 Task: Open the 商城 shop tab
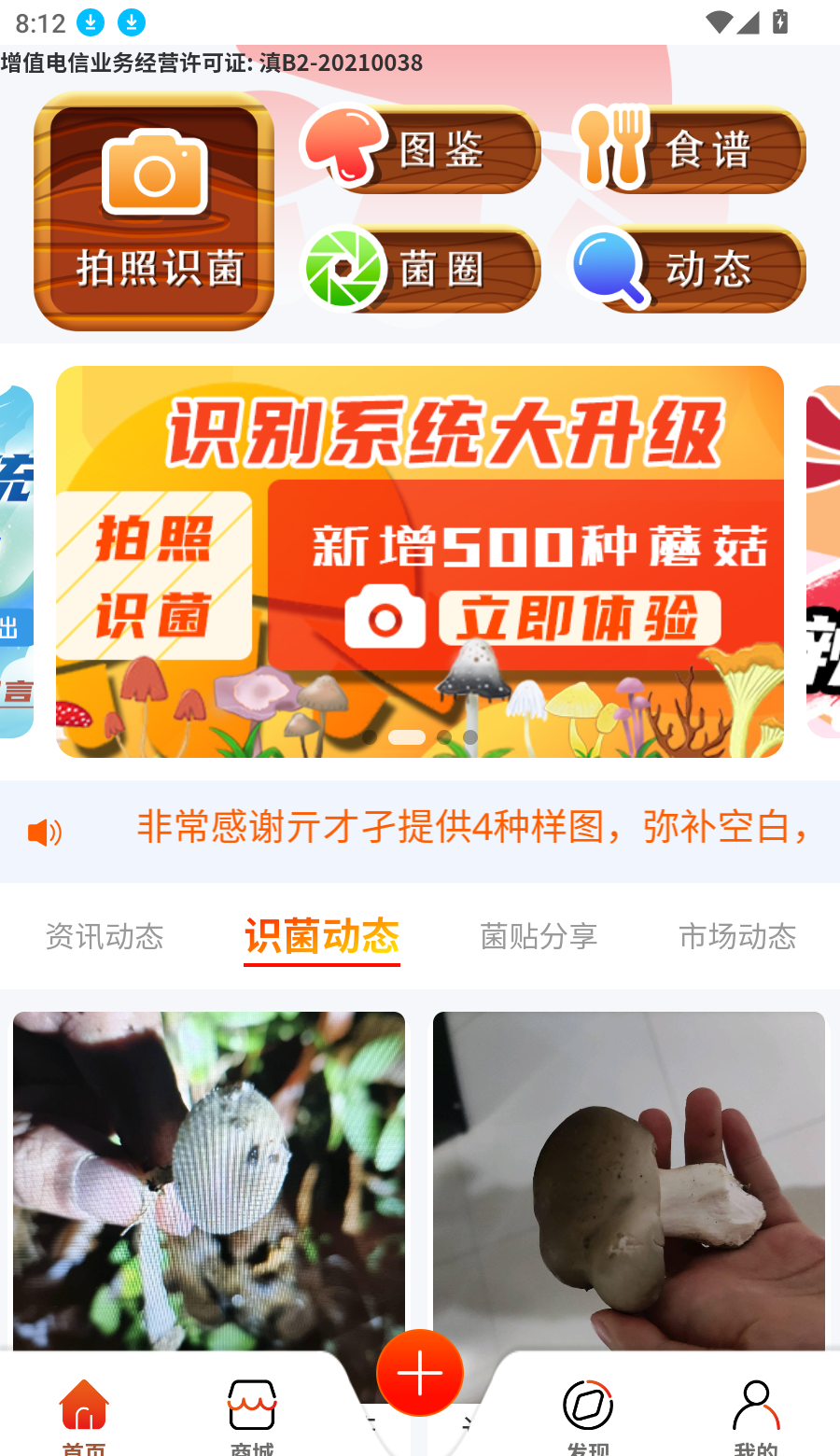pyautogui.click(x=252, y=1412)
